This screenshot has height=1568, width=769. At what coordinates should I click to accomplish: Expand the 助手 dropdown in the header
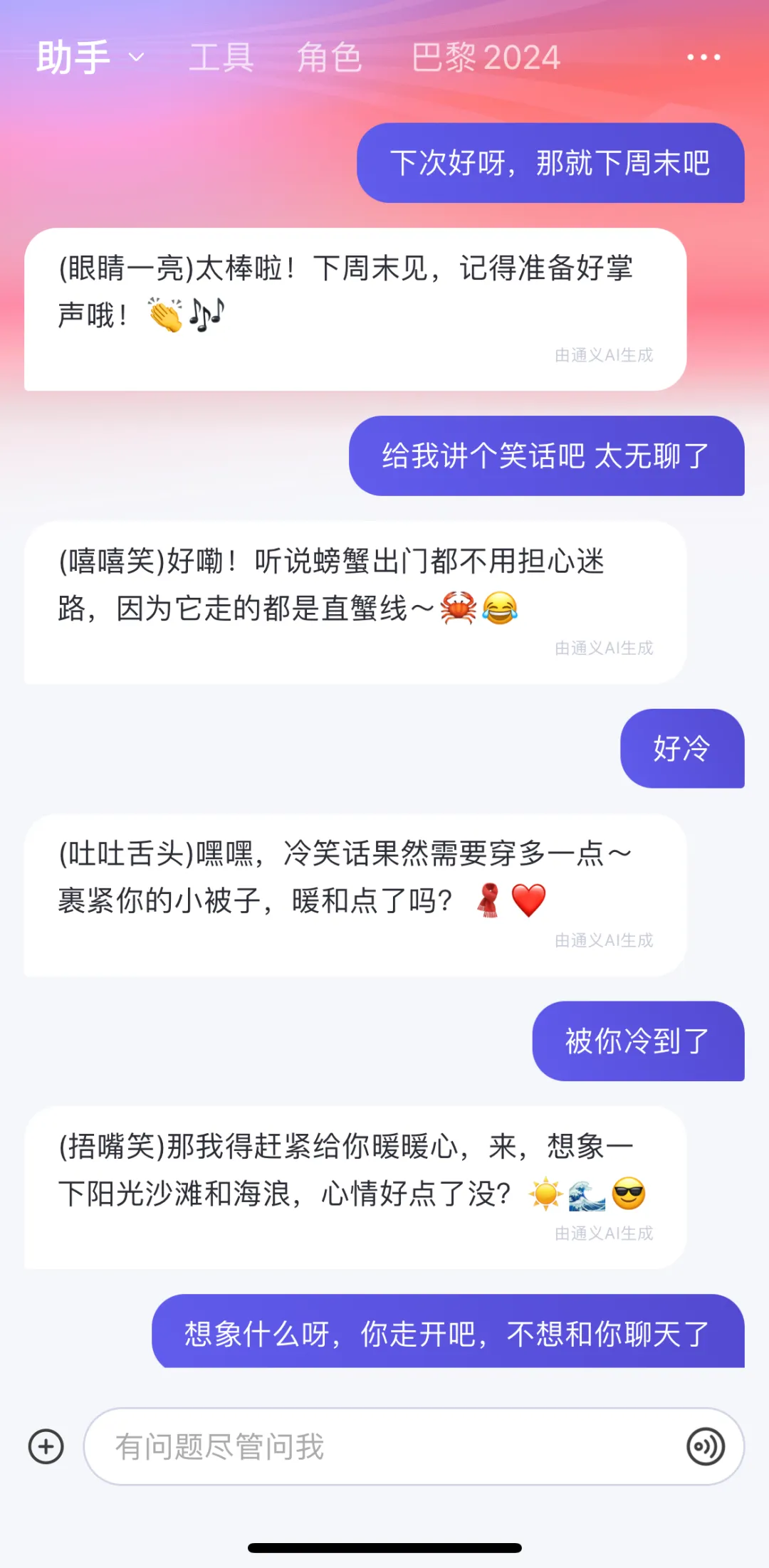pyautogui.click(x=90, y=57)
